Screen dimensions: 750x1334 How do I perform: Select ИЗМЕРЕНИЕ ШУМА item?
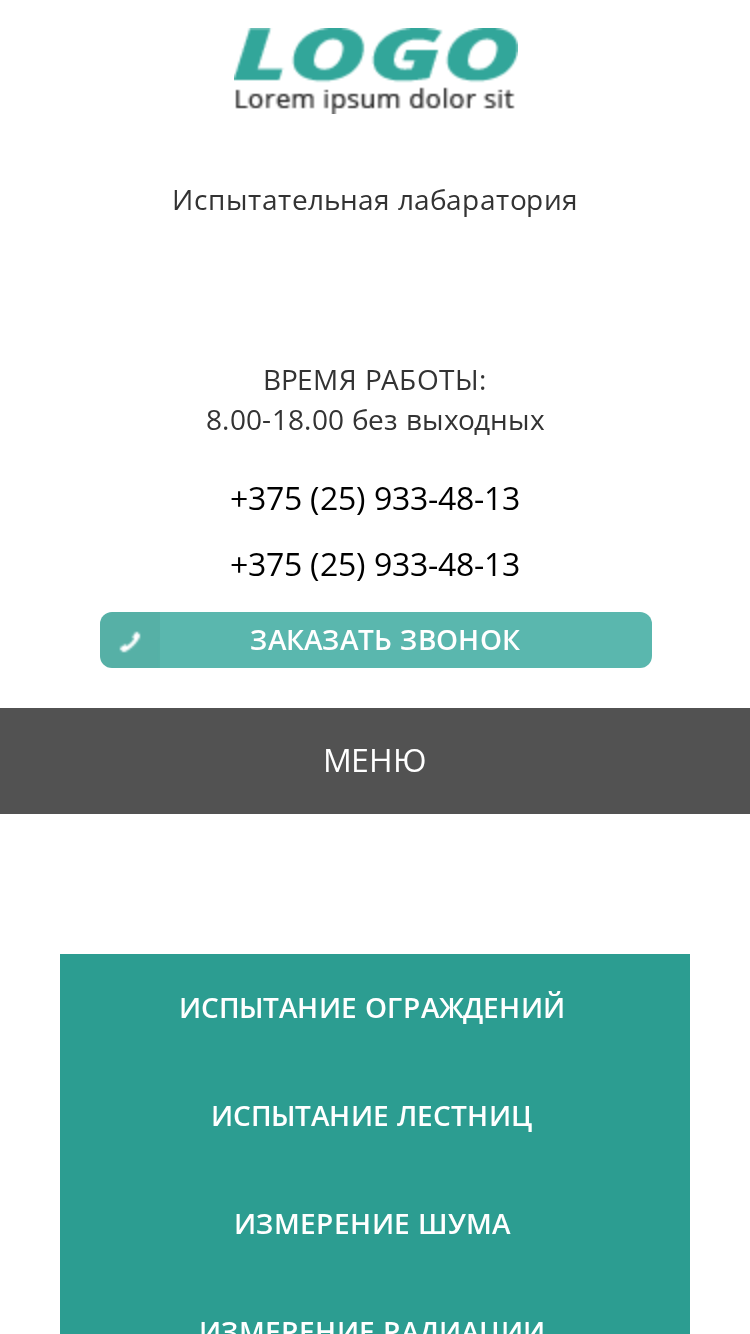(x=372, y=1224)
